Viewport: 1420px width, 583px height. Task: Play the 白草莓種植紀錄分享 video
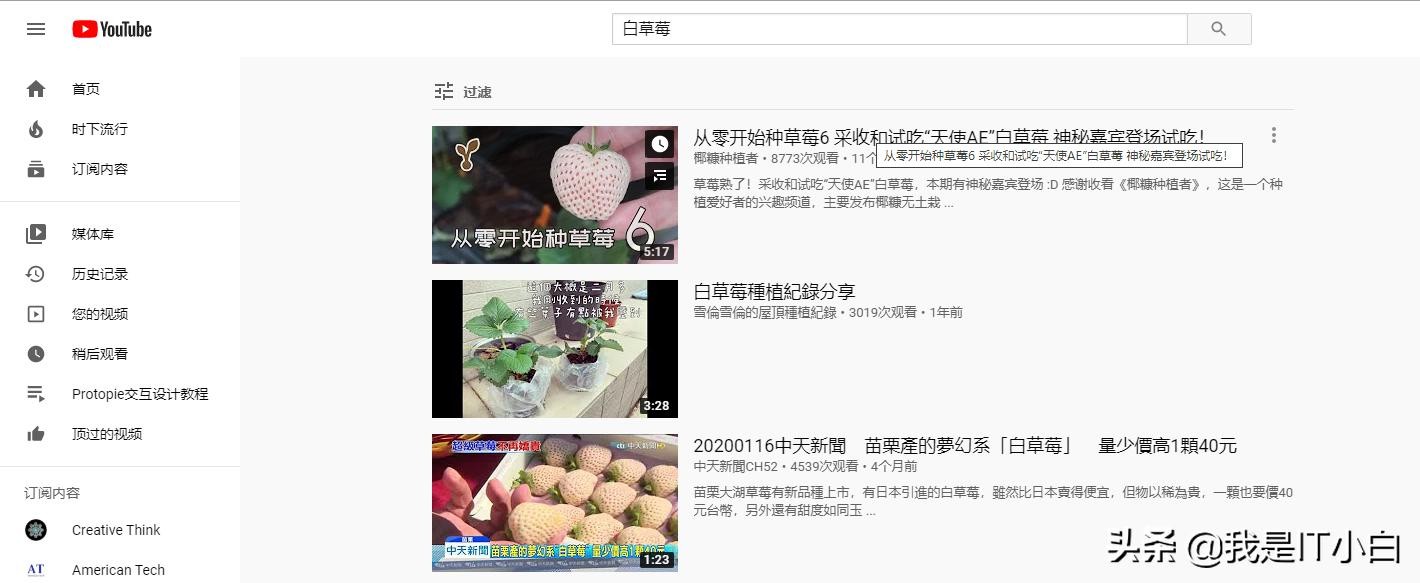[554, 349]
